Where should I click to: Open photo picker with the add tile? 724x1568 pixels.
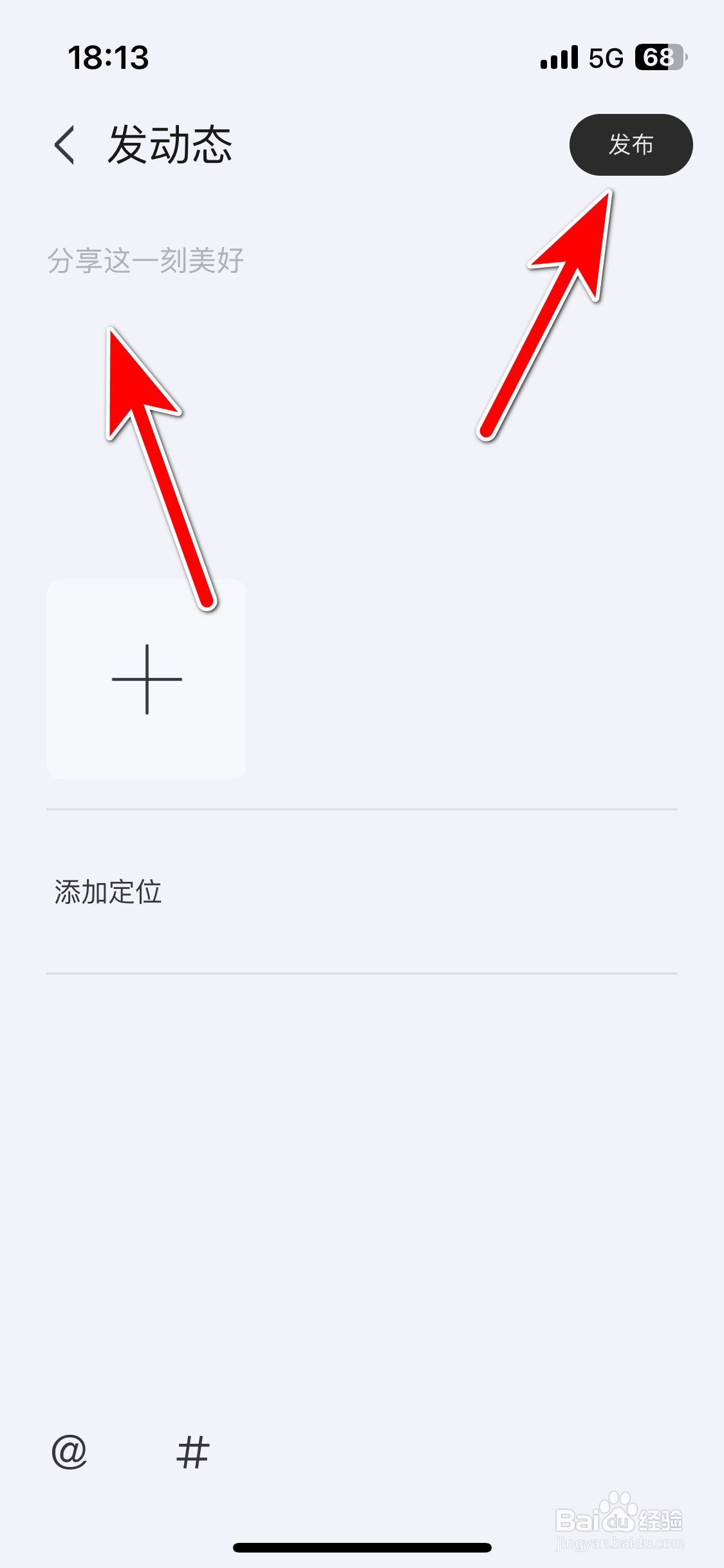pyautogui.click(x=145, y=678)
